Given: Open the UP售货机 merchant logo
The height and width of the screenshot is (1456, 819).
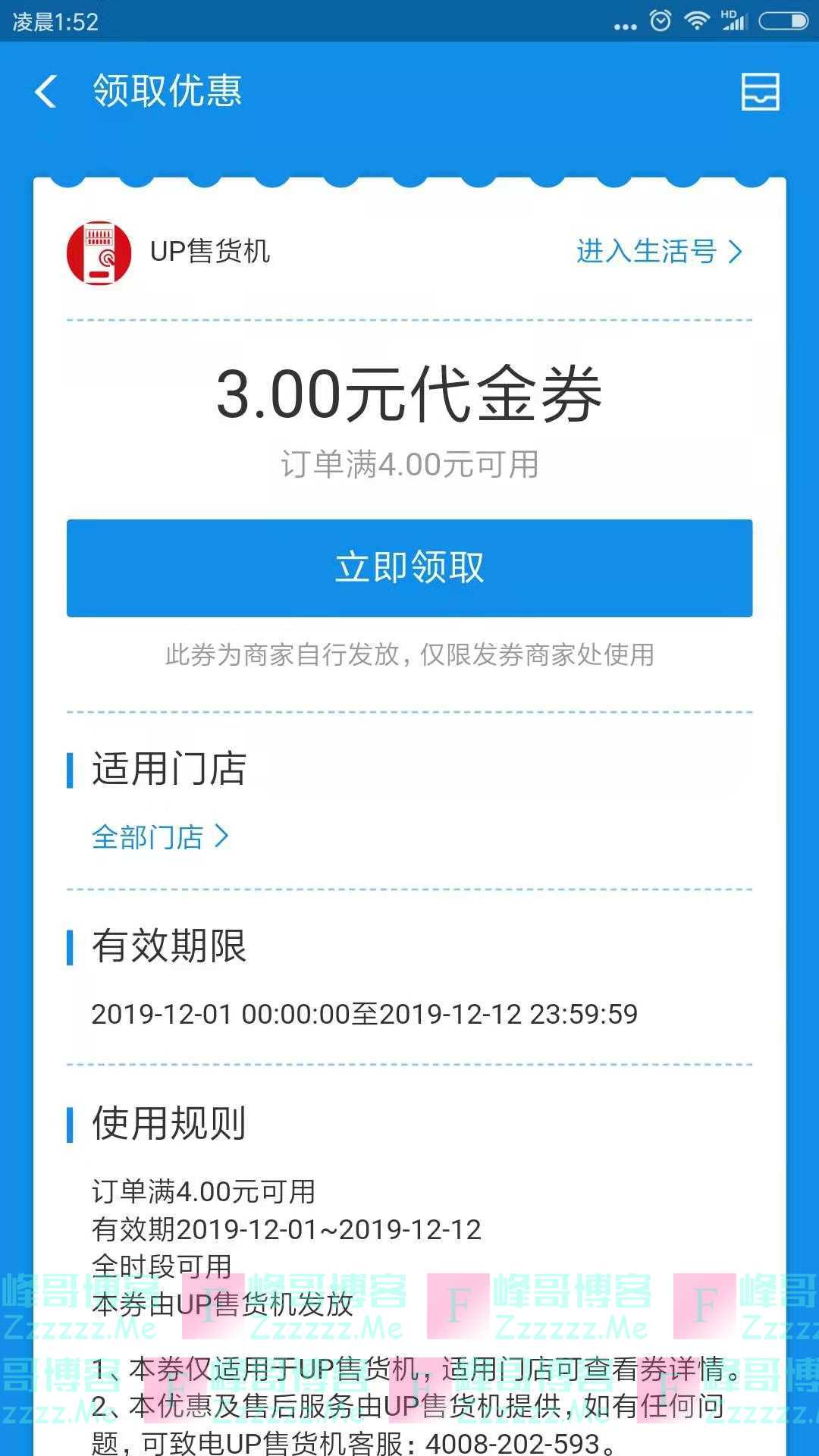Looking at the screenshot, I should pos(99,253).
